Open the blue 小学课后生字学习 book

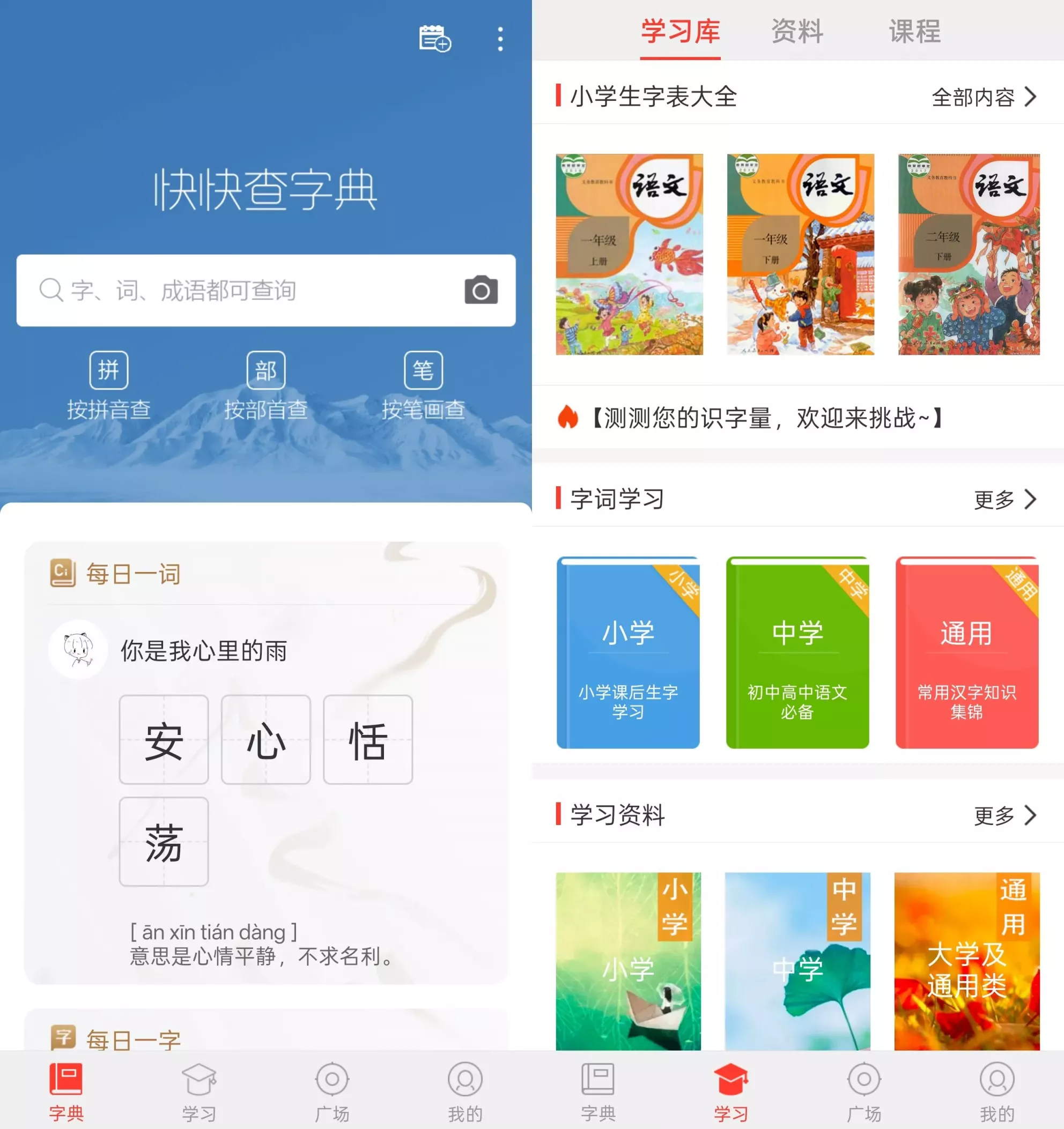(x=627, y=652)
